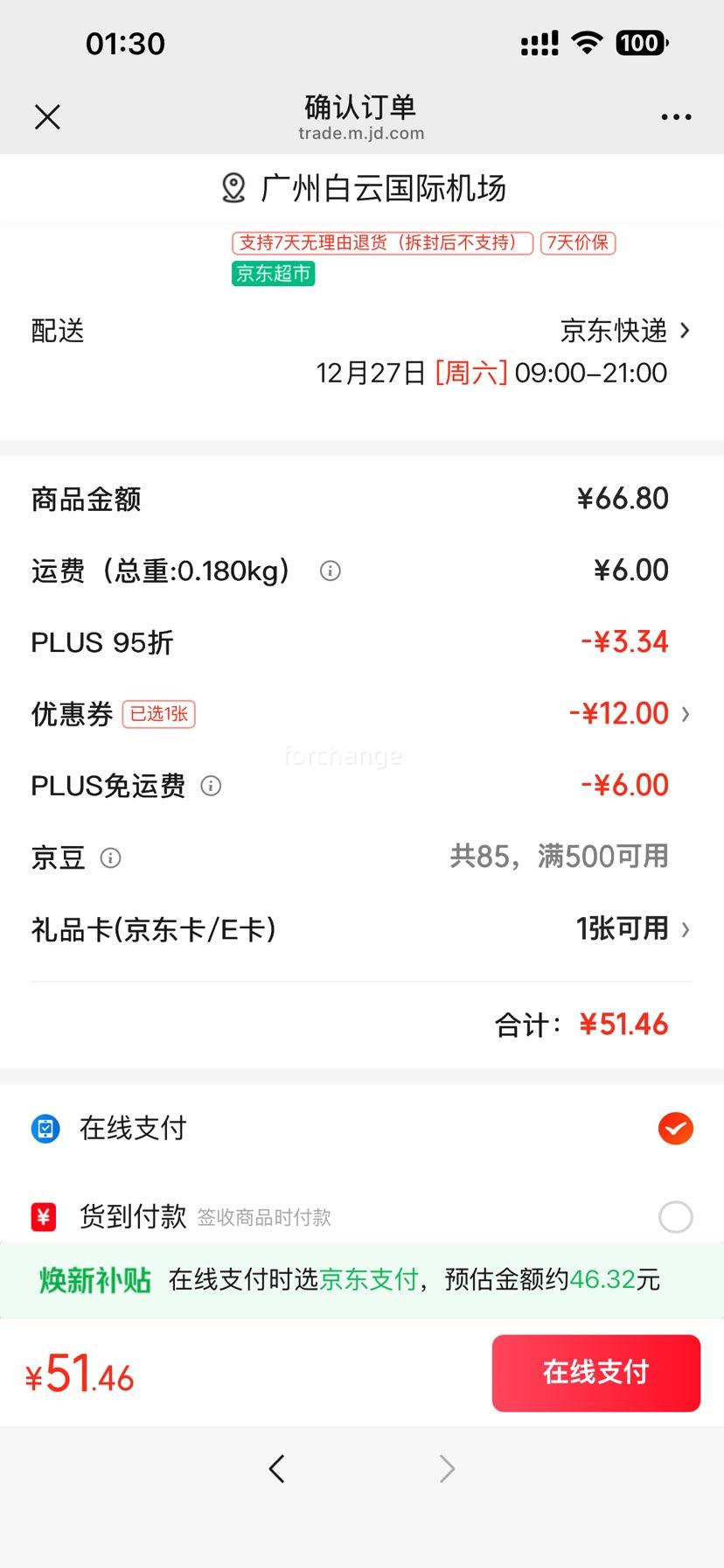724x1568 pixels.
Task: Open the three-dot overflow menu
Action: tap(676, 117)
